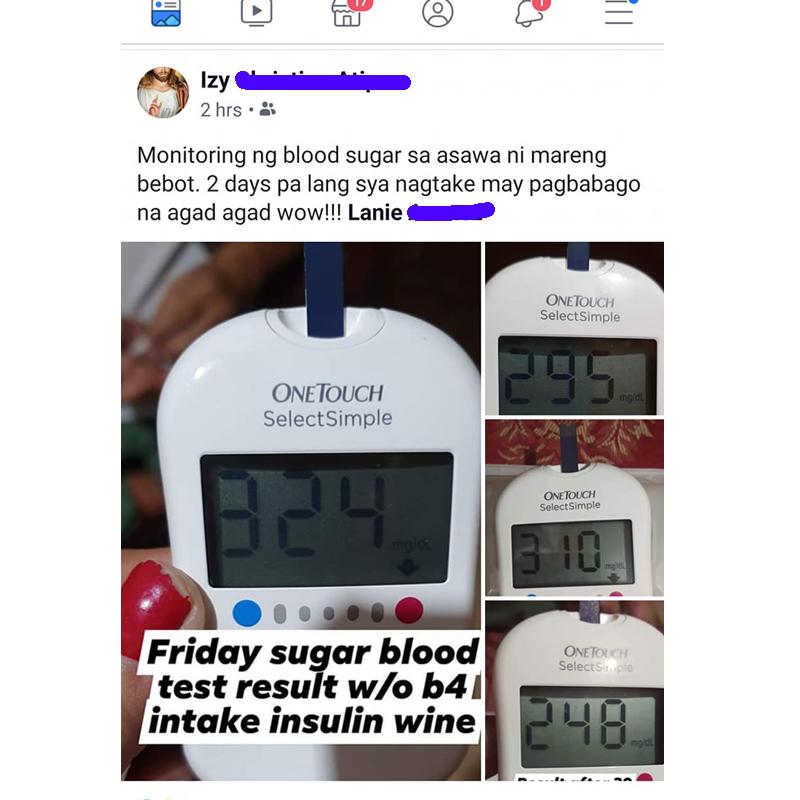Open the photo showing 248 reading

click(x=574, y=690)
